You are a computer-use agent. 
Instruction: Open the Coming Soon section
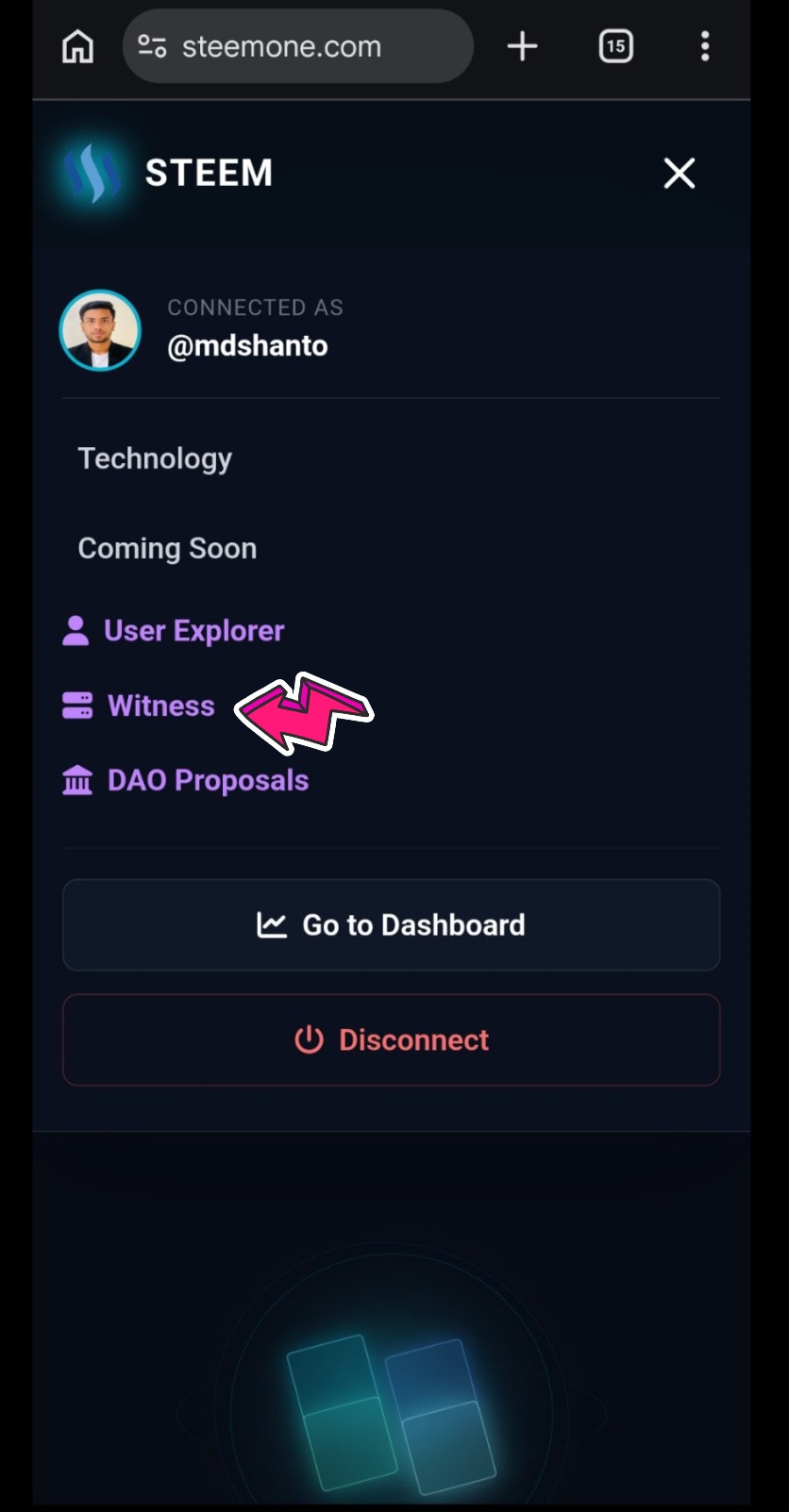click(x=167, y=548)
